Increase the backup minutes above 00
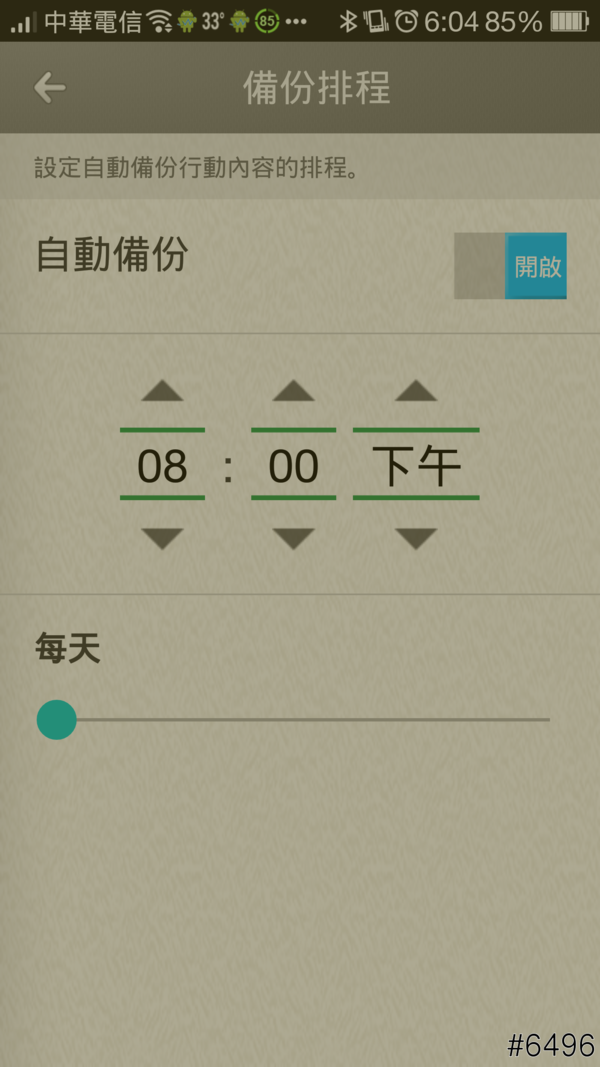The width and height of the screenshot is (600, 1067). coord(293,391)
